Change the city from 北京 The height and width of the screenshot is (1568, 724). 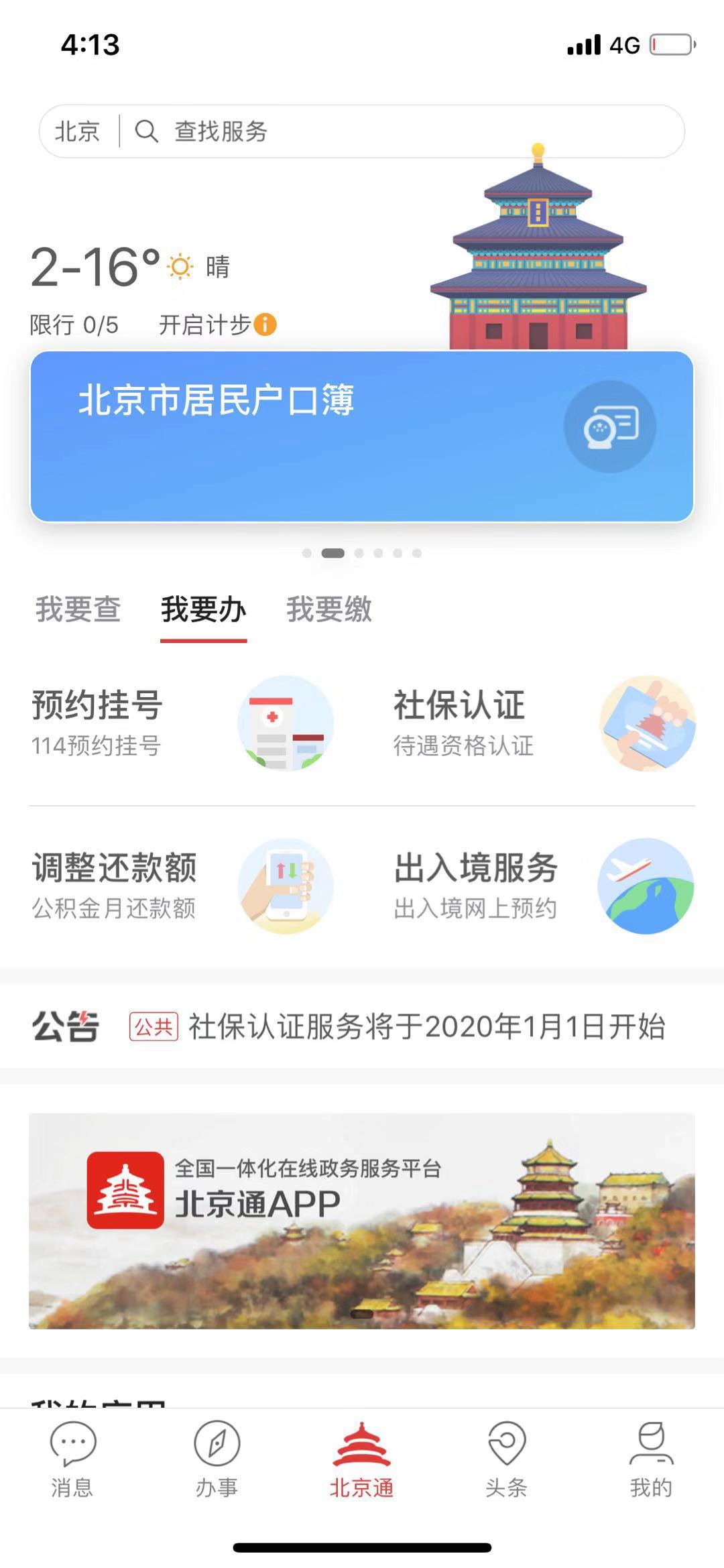click(77, 131)
